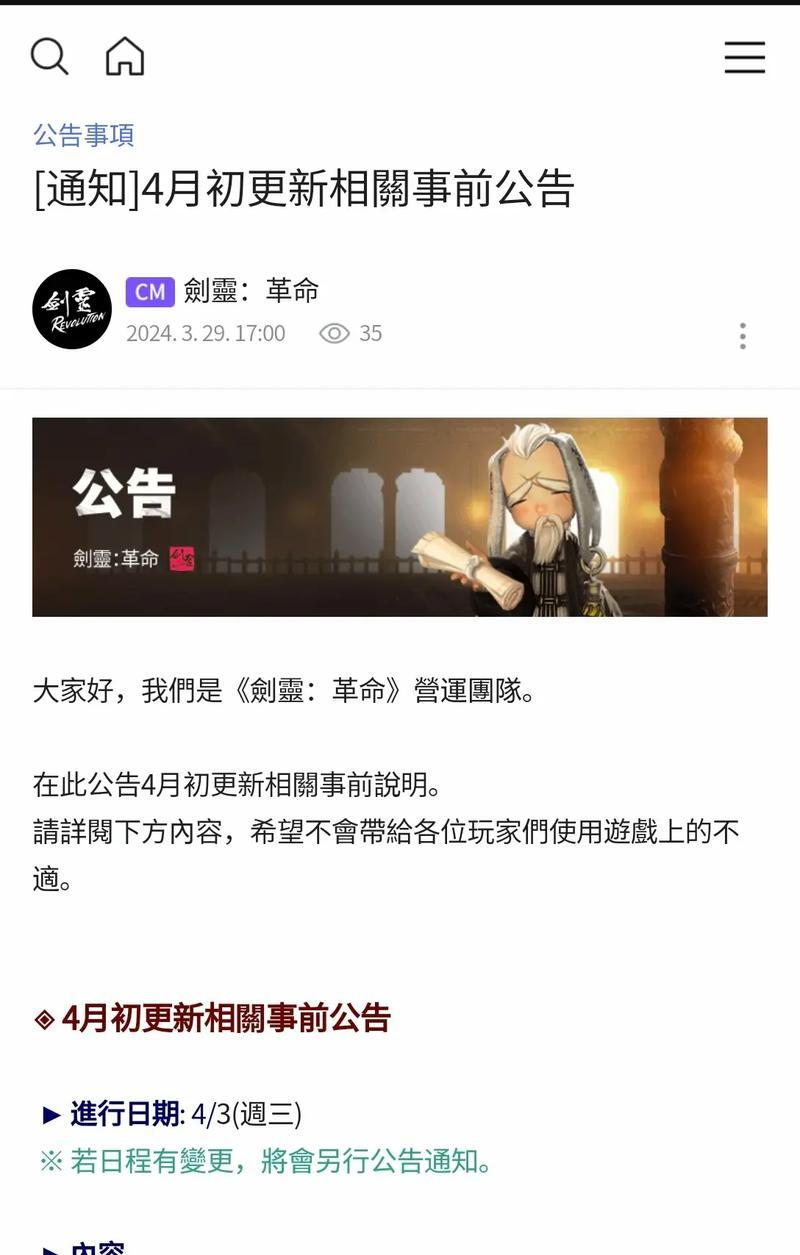Open the post's three-dot options
The width and height of the screenshot is (800, 1255).
(x=742, y=336)
